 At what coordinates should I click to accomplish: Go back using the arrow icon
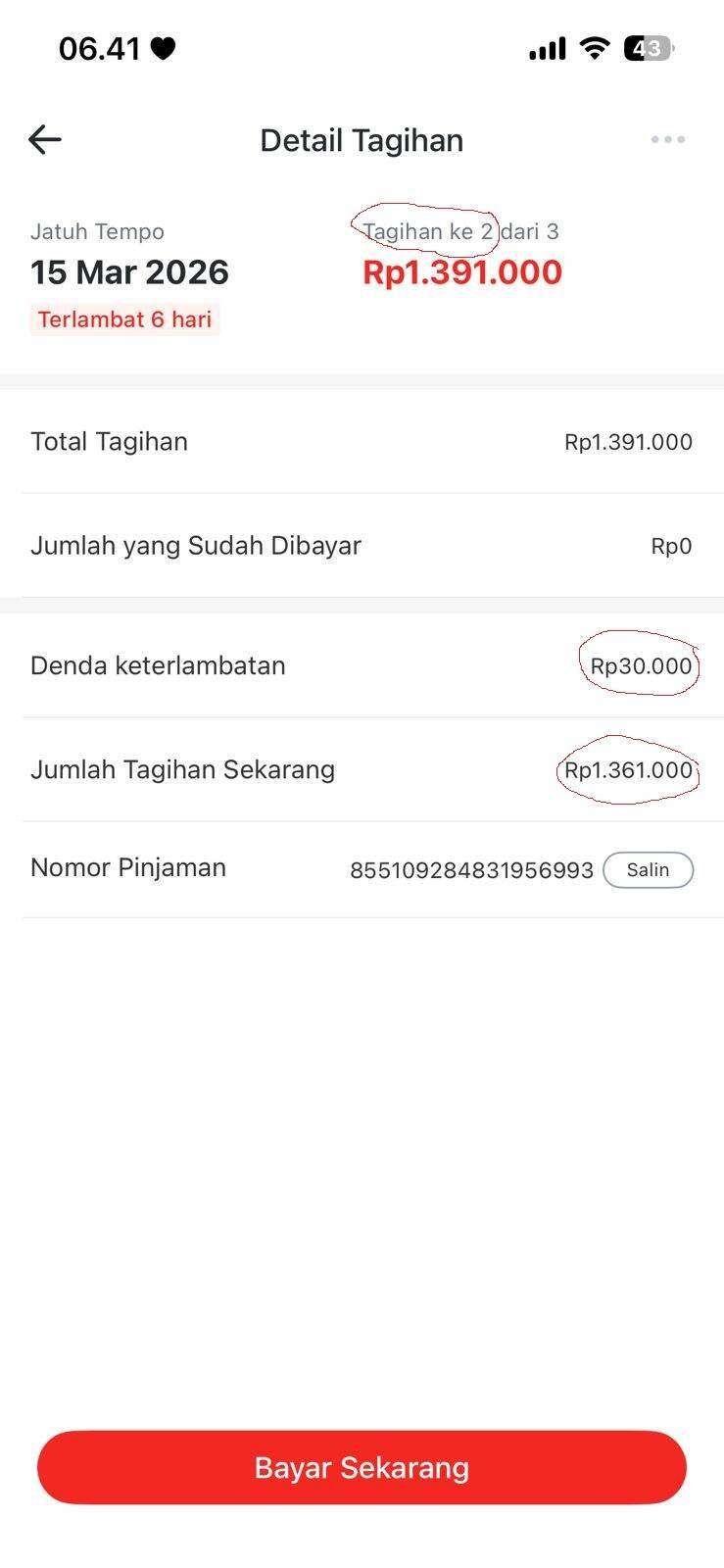(45, 140)
